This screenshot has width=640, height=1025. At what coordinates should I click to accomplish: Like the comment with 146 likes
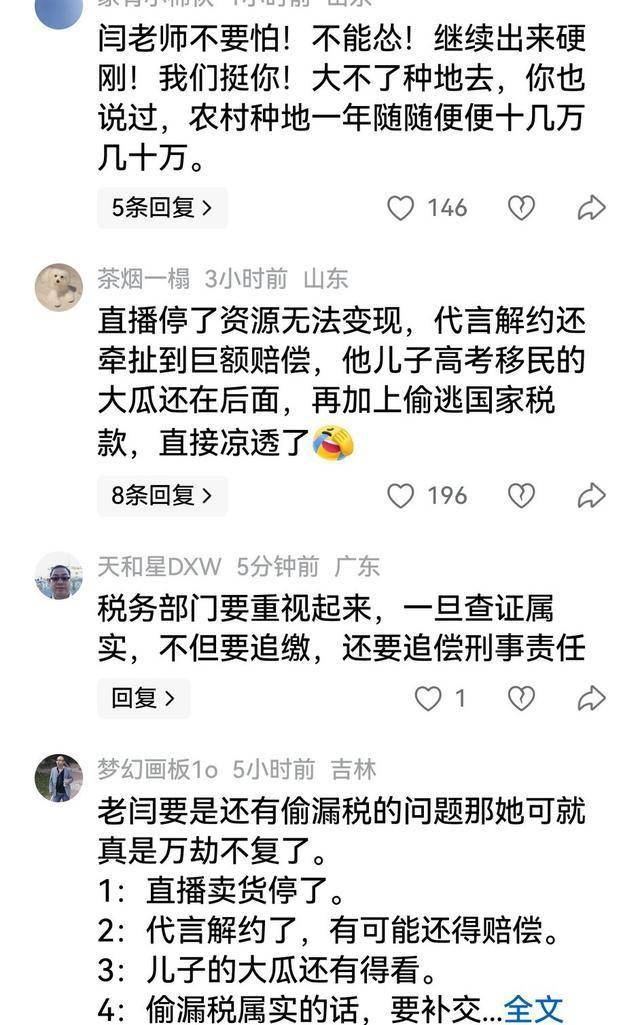[x=401, y=208]
